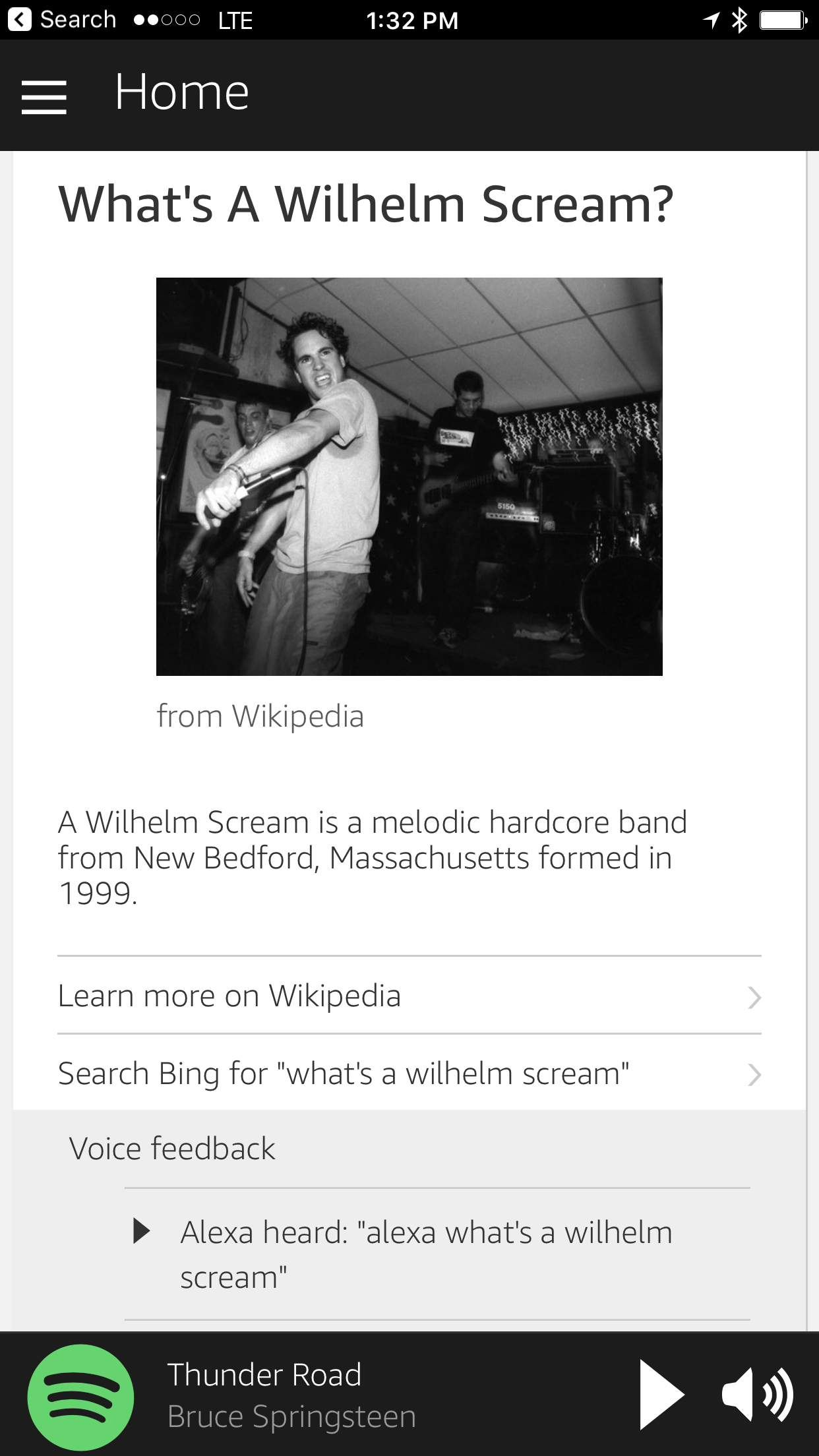The image size is (819, 1456).
Task: Return to the Search app via back arrow
Action: click(20, 20)
